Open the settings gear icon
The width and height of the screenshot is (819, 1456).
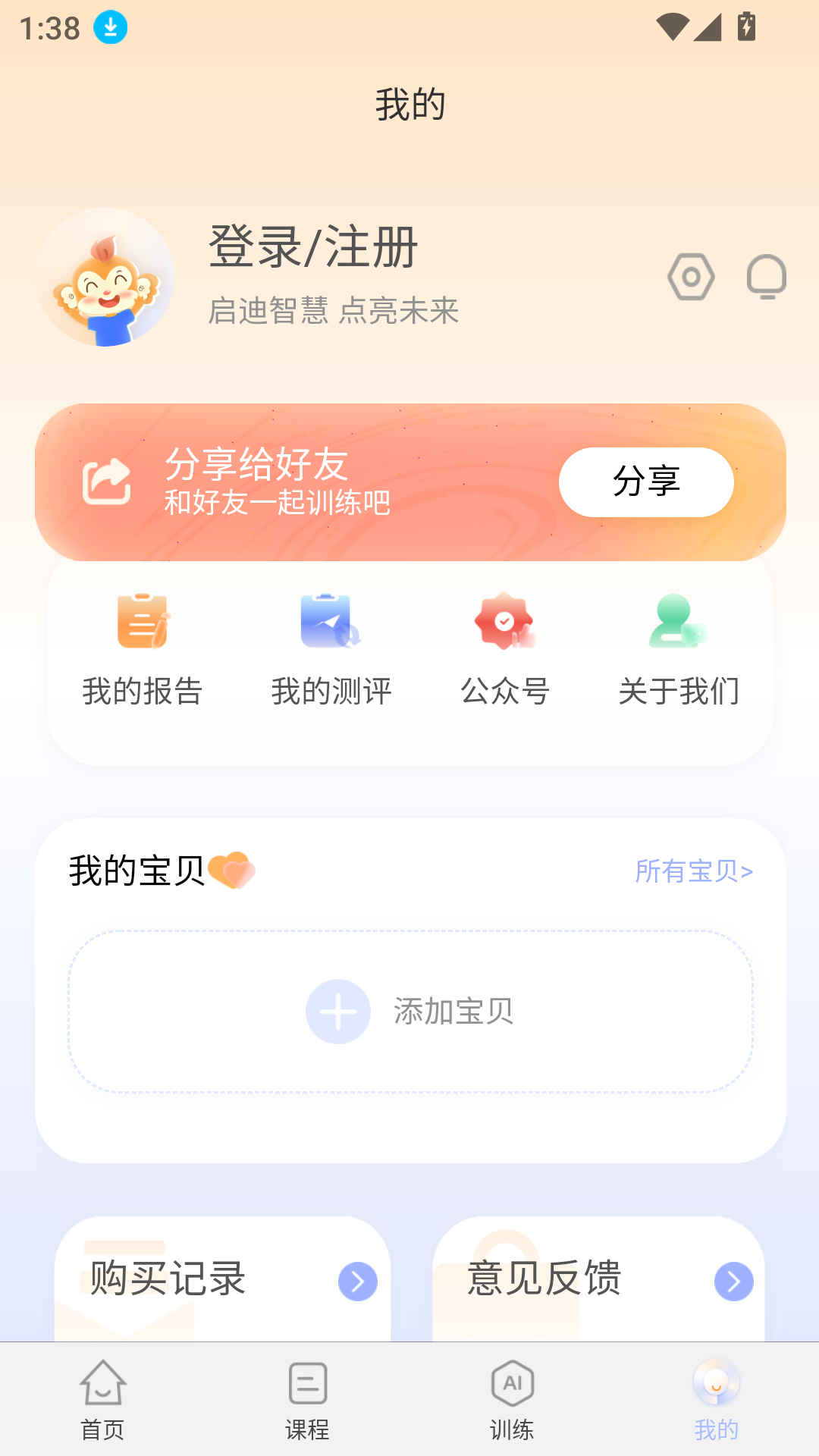tap(692, 276)
